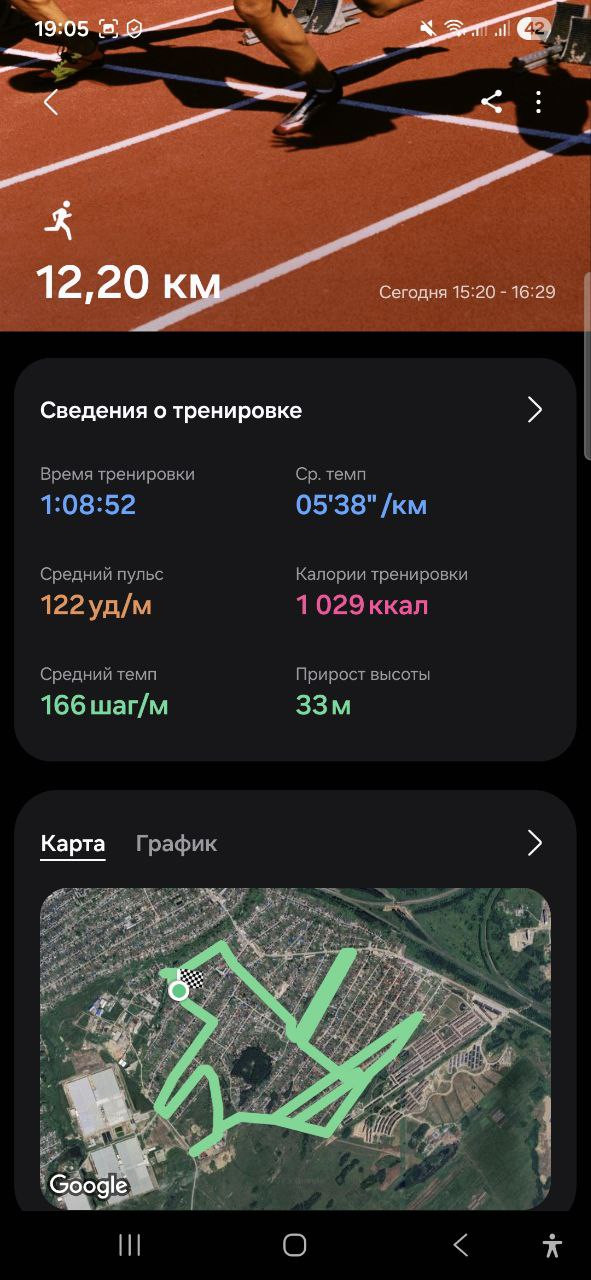
Task: Switch to the График tab
Action: pyautogui.click(x=176, y=843)
